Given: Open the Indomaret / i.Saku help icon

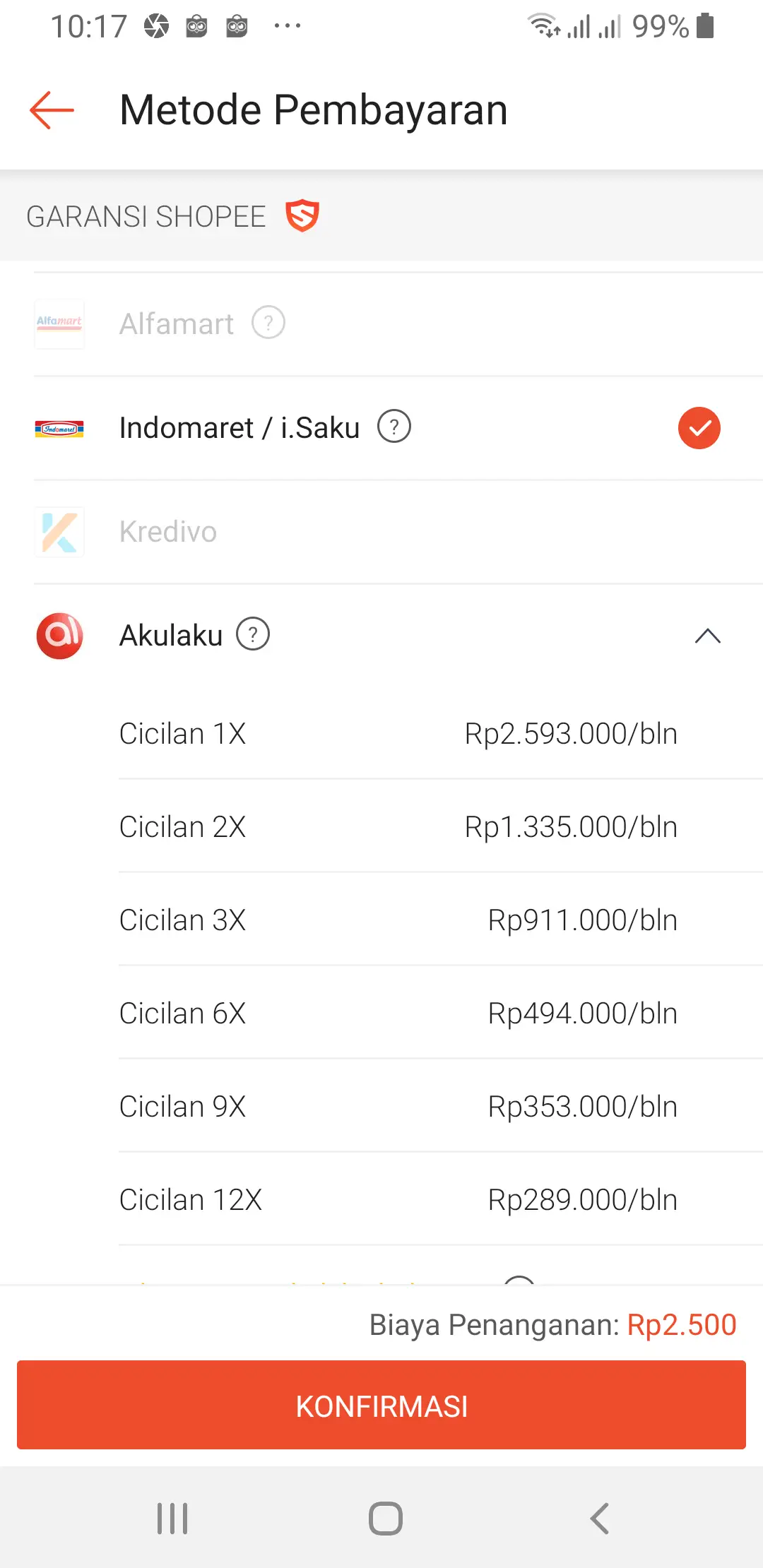Looking at the screenshot, I should coord(394,427).
